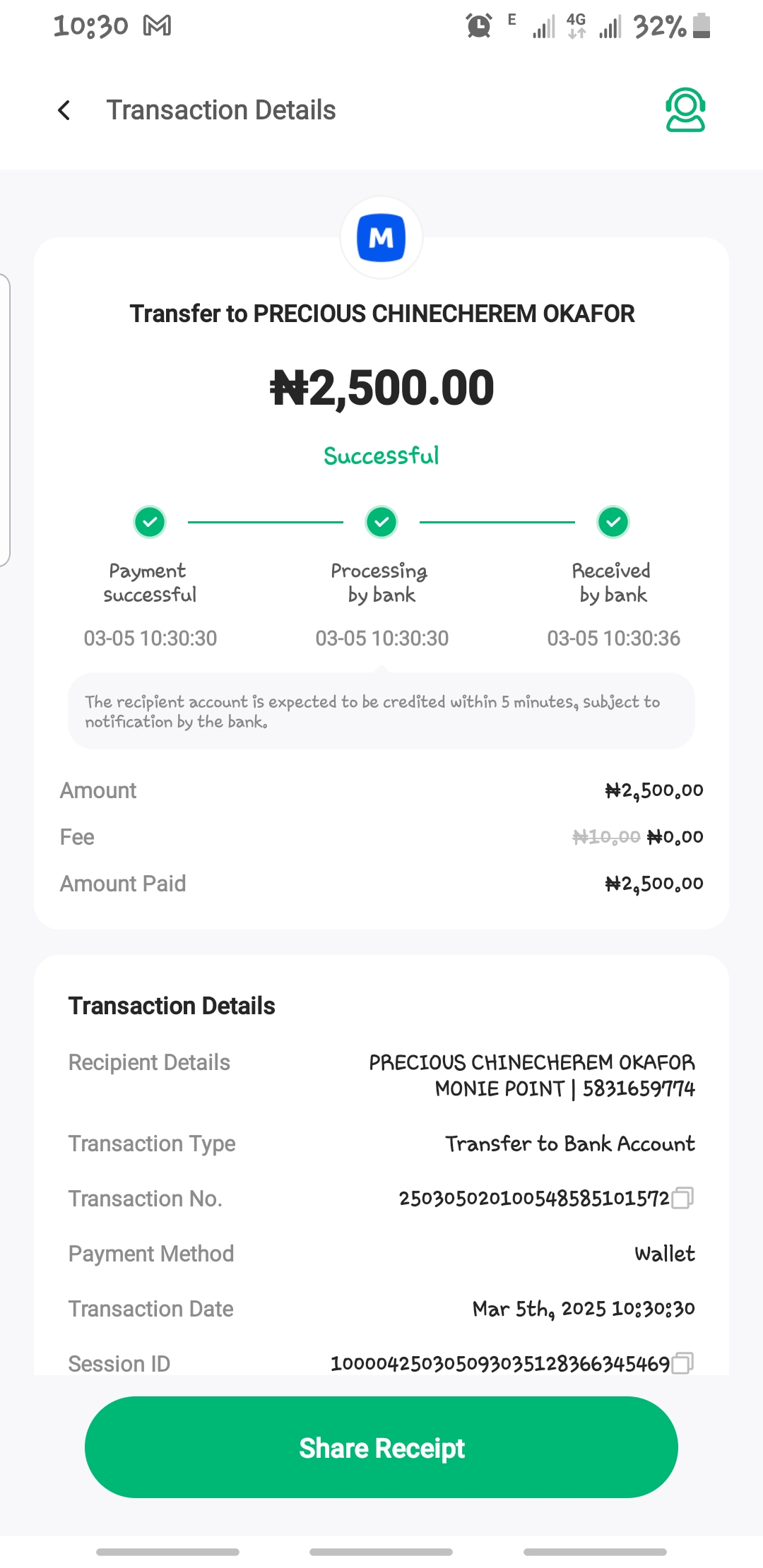Screen dimensions: 763x1568
Task: Open customer support headset icon
Action: (685, 110)
